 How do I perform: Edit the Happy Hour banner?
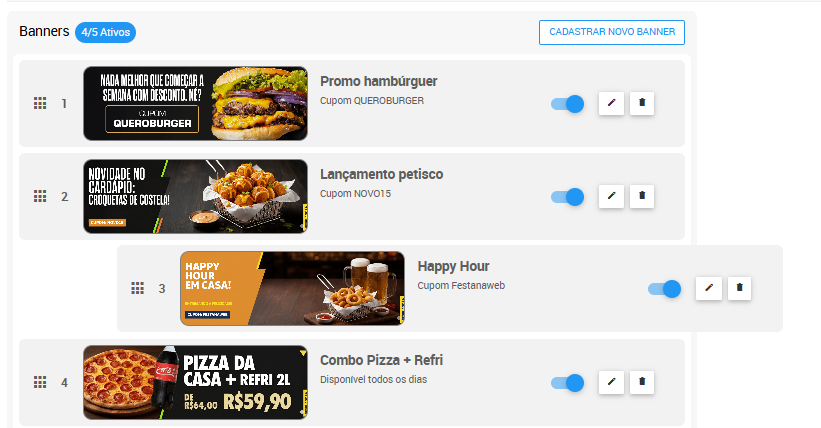708,288
